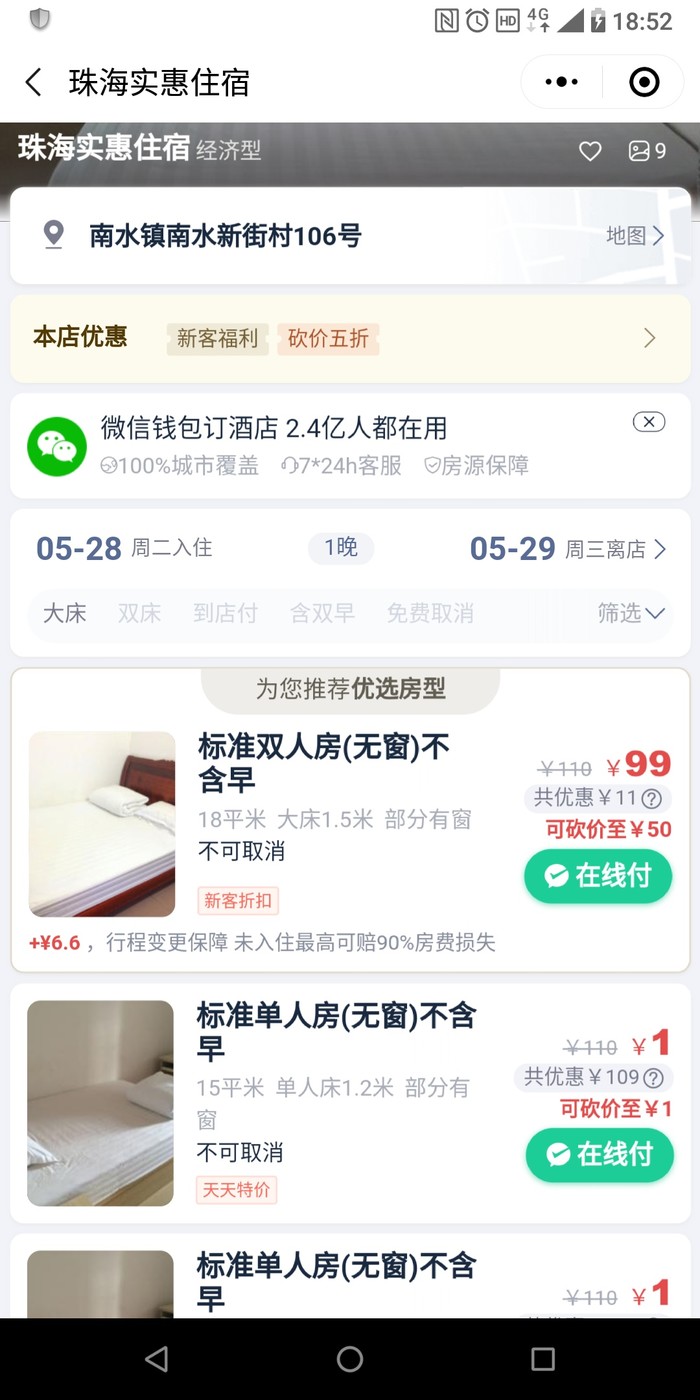Image resolution: width=700 pixels, height=1400 pixels.
Task: Go back from 珠海实惠住宿 page
Action: tap(34, 82)
